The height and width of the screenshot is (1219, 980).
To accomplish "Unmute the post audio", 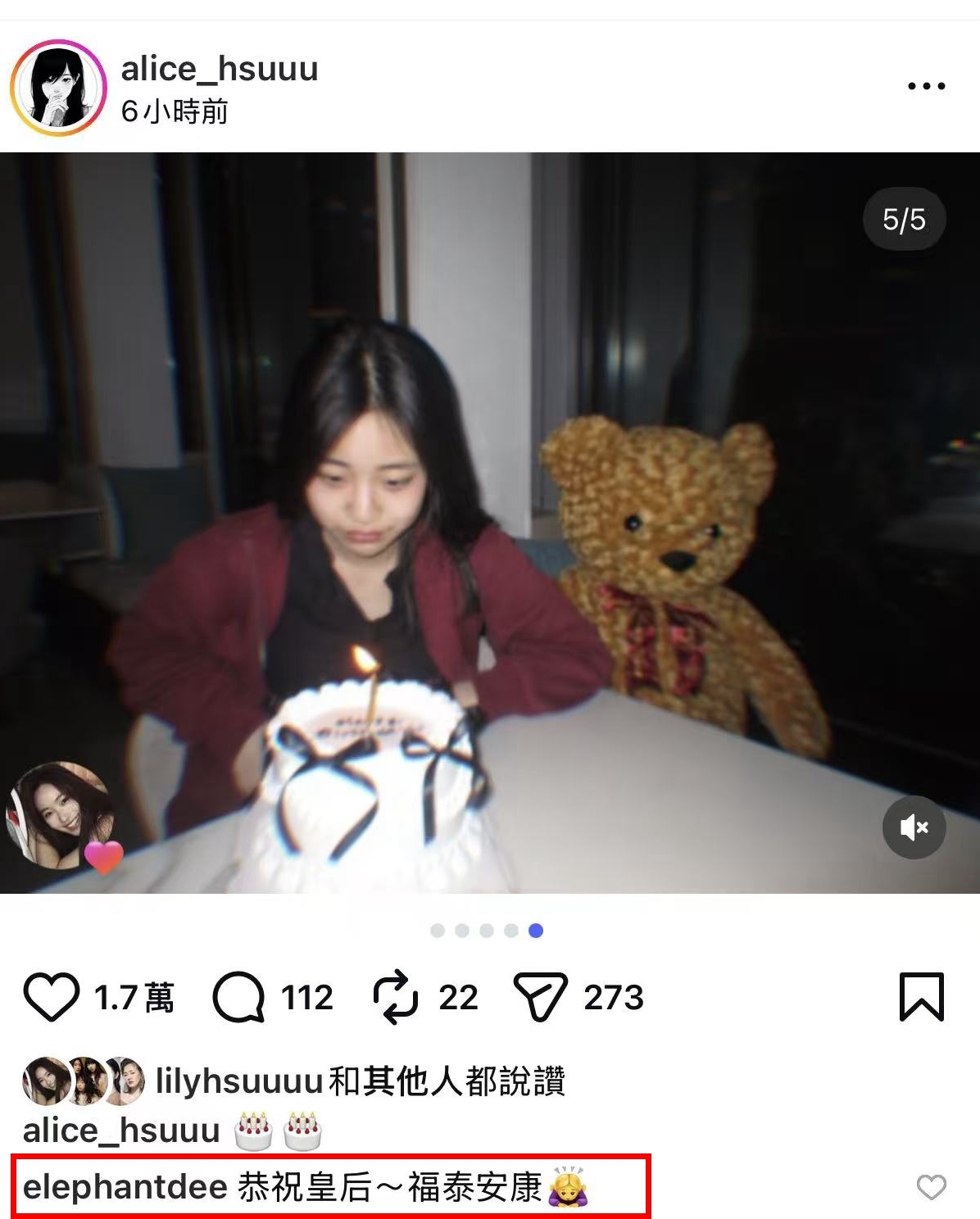I will click(x=914, y=827).
